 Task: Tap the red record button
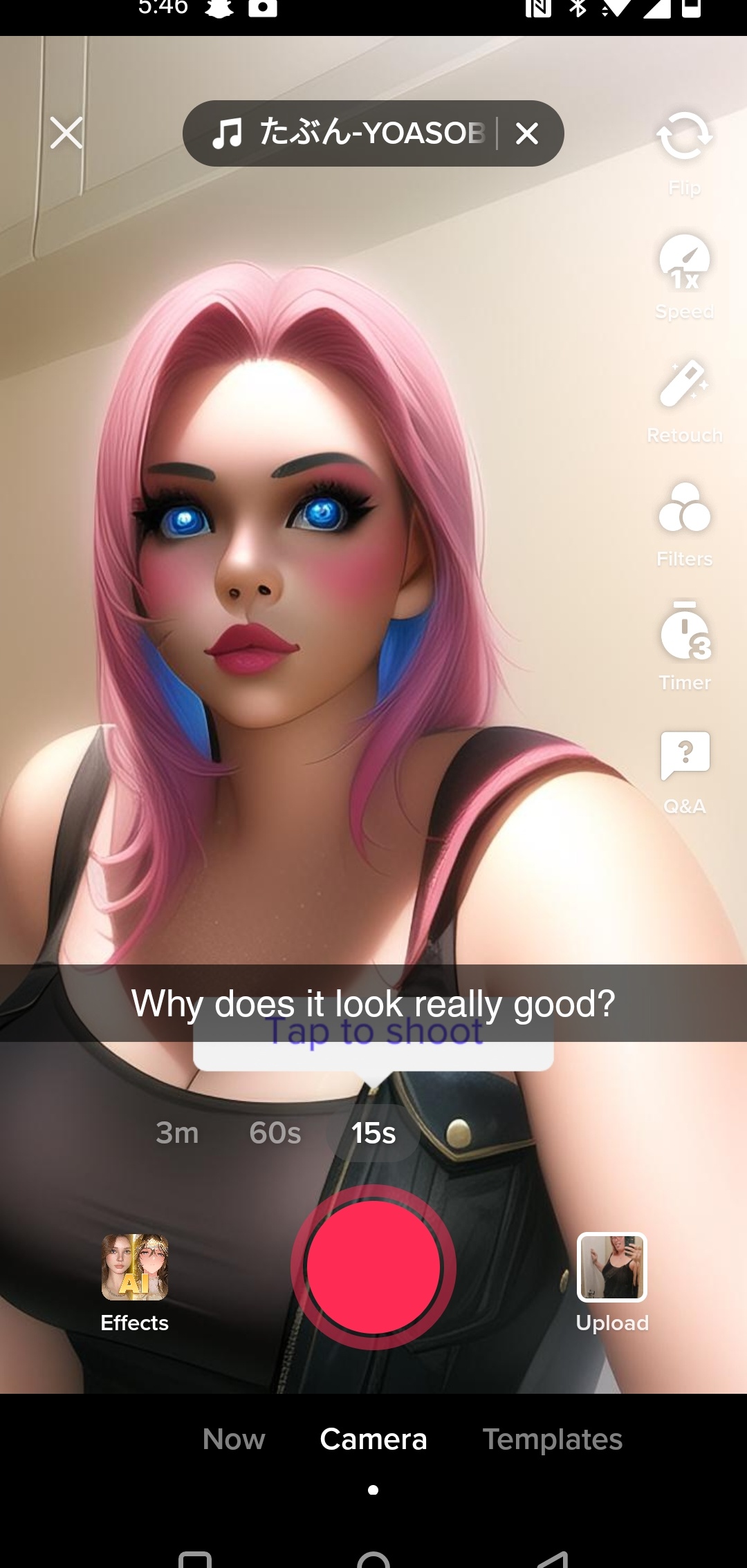pos(373,1267)
